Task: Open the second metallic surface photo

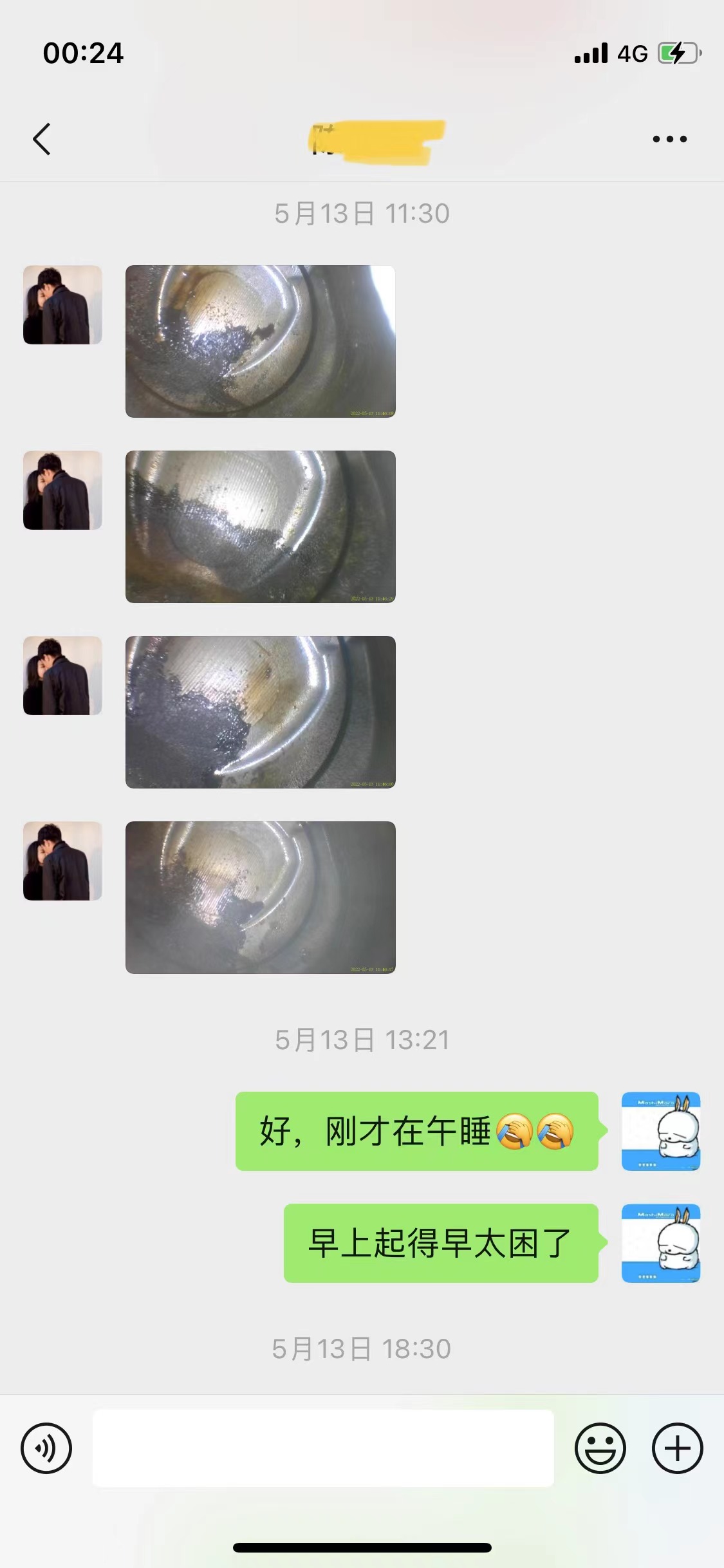Action: pyautogui.click(x=261, y=528)
